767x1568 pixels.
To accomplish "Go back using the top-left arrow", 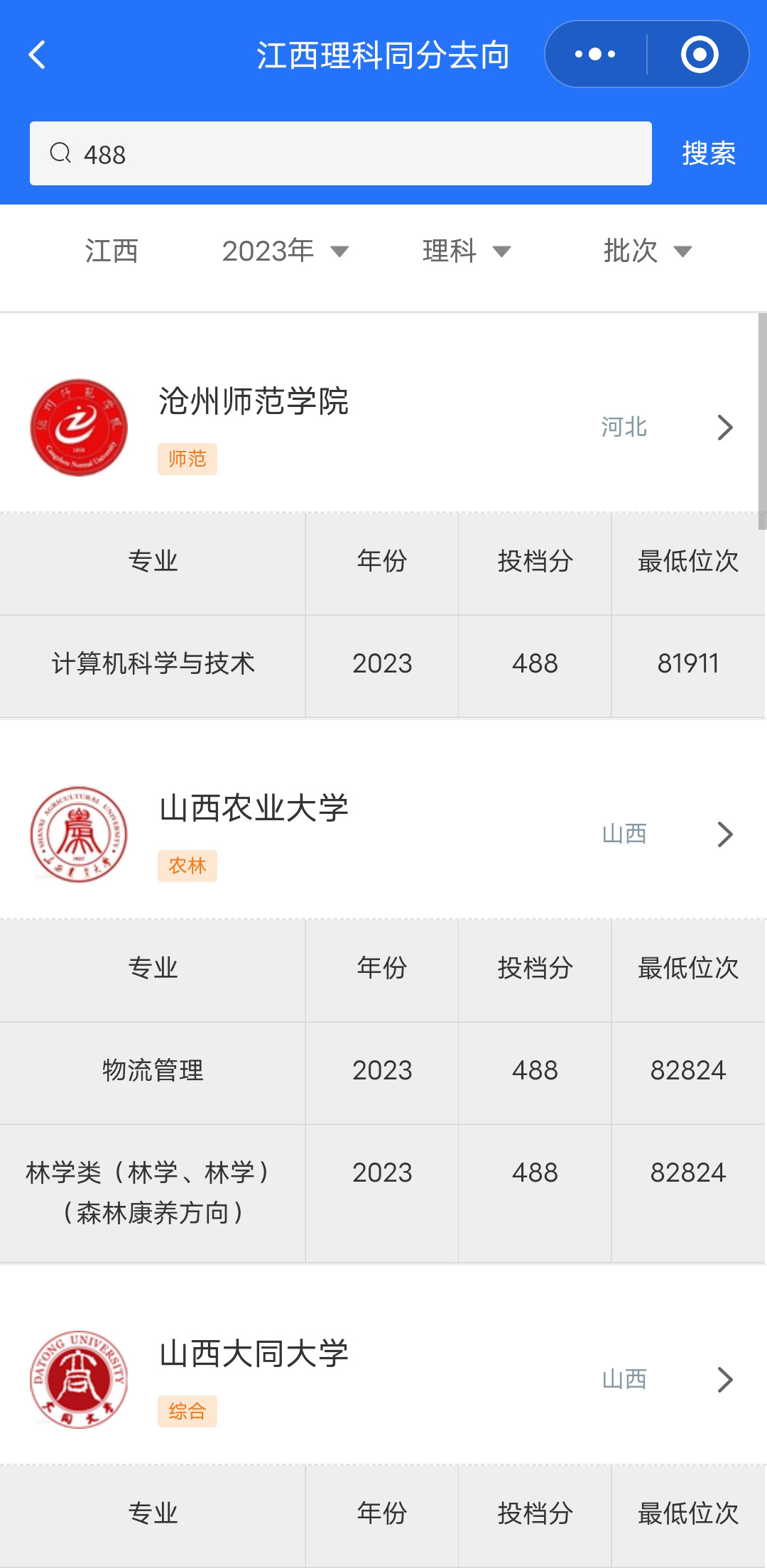I will [x=37, y=55].
